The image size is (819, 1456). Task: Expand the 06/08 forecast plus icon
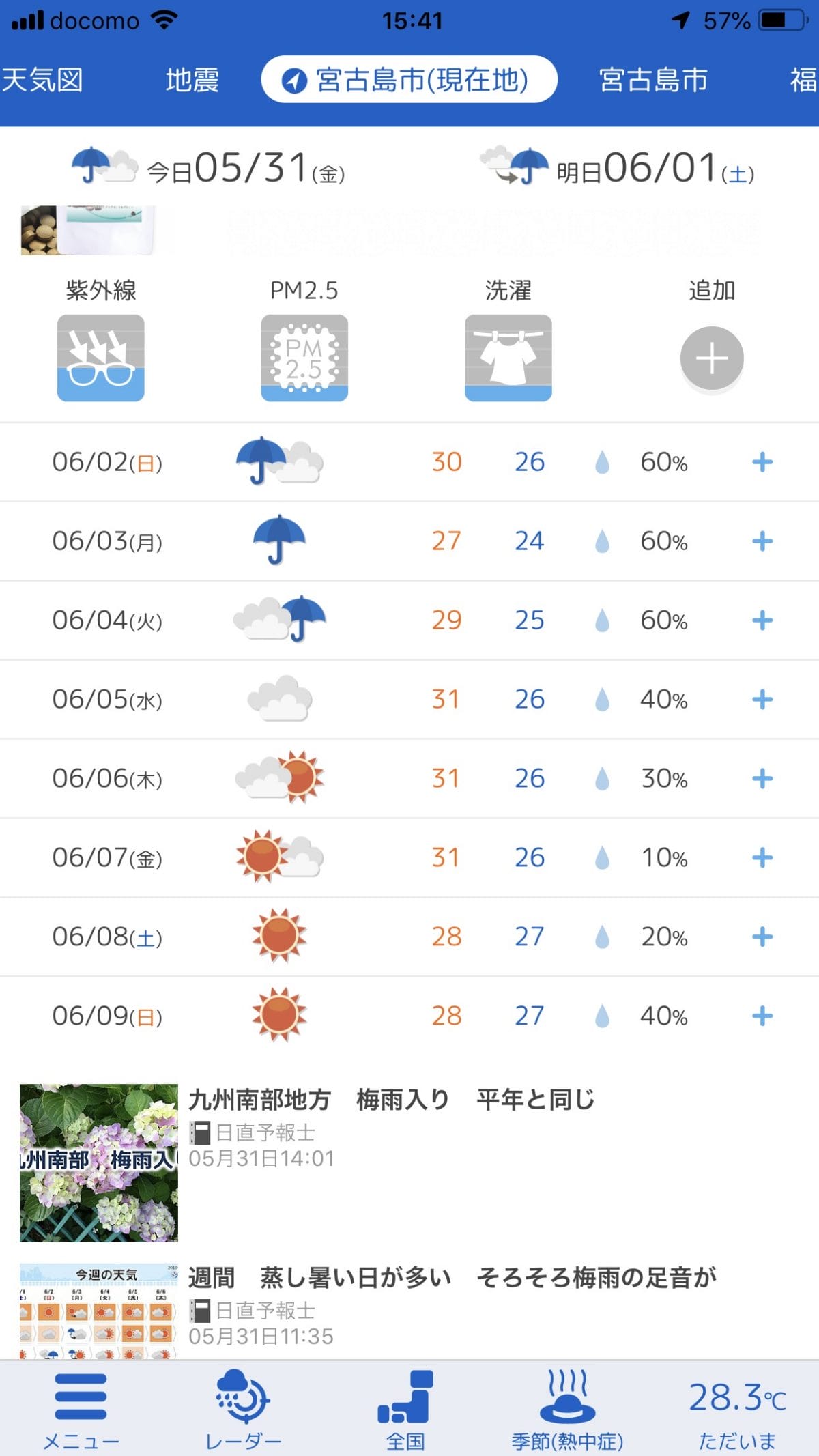(762, 937)
